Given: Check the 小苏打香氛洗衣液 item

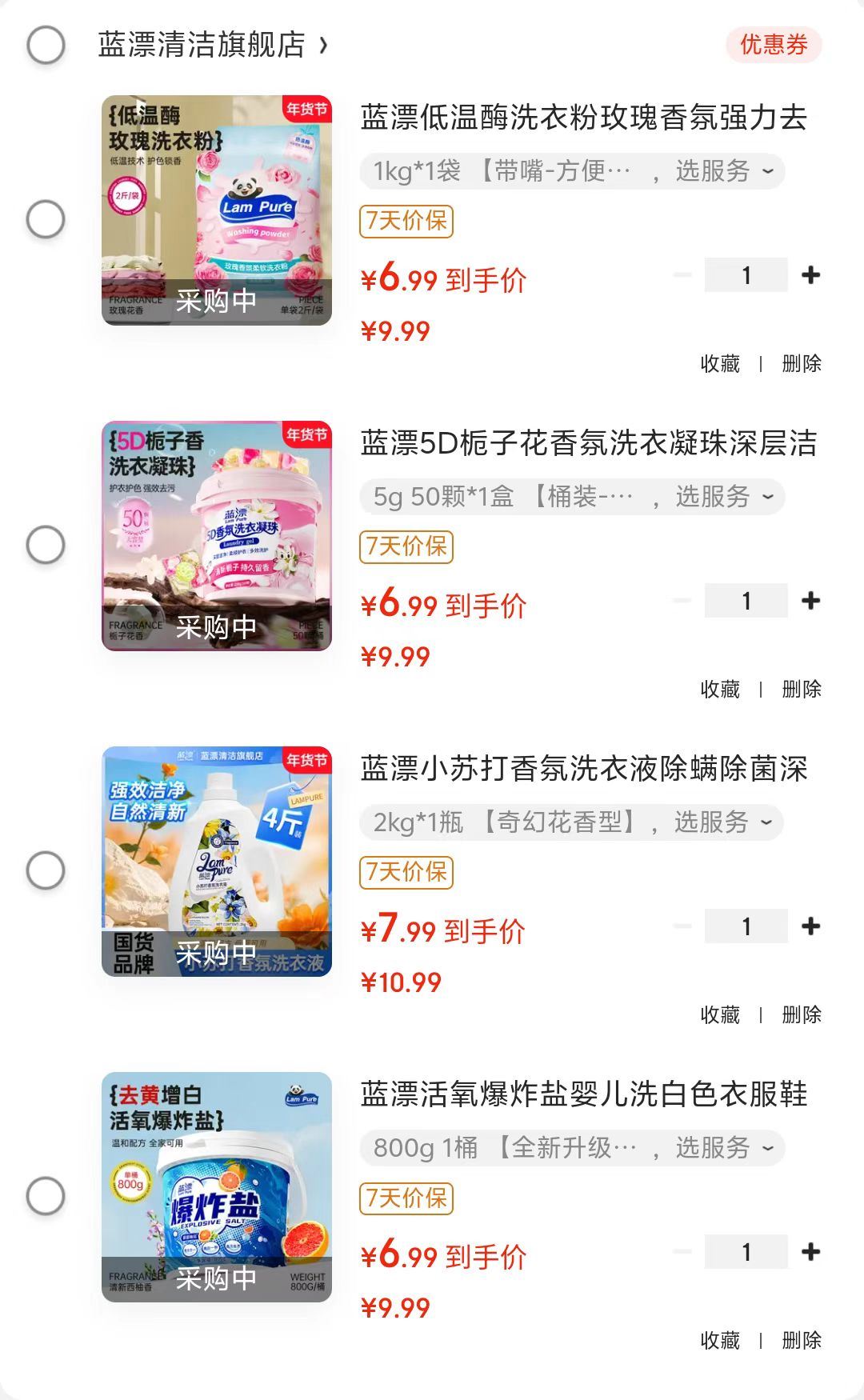Looking at the screenshot, I should click(x=46, y=870).
